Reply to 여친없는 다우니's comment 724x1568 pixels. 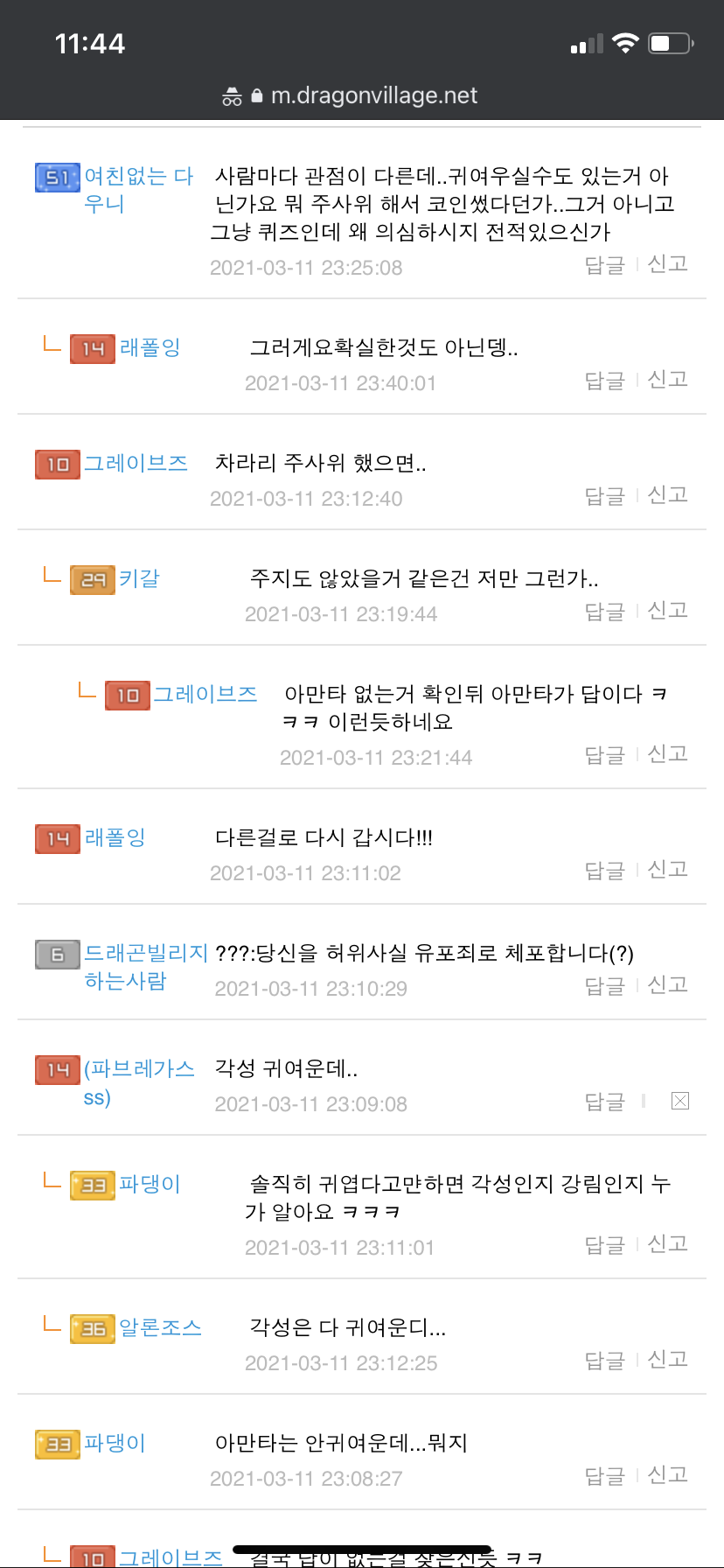604,264
